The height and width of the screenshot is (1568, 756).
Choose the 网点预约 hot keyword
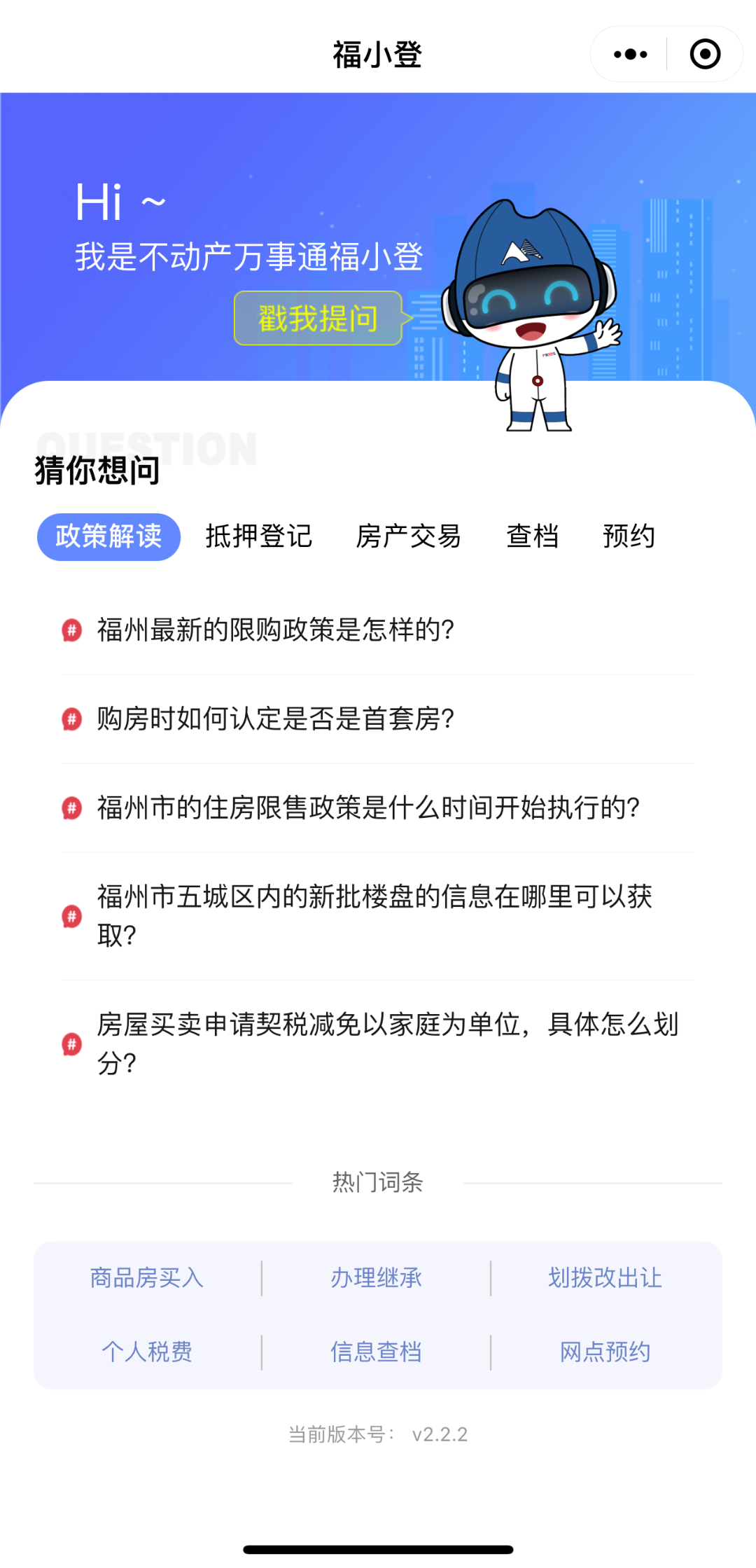605,1352
